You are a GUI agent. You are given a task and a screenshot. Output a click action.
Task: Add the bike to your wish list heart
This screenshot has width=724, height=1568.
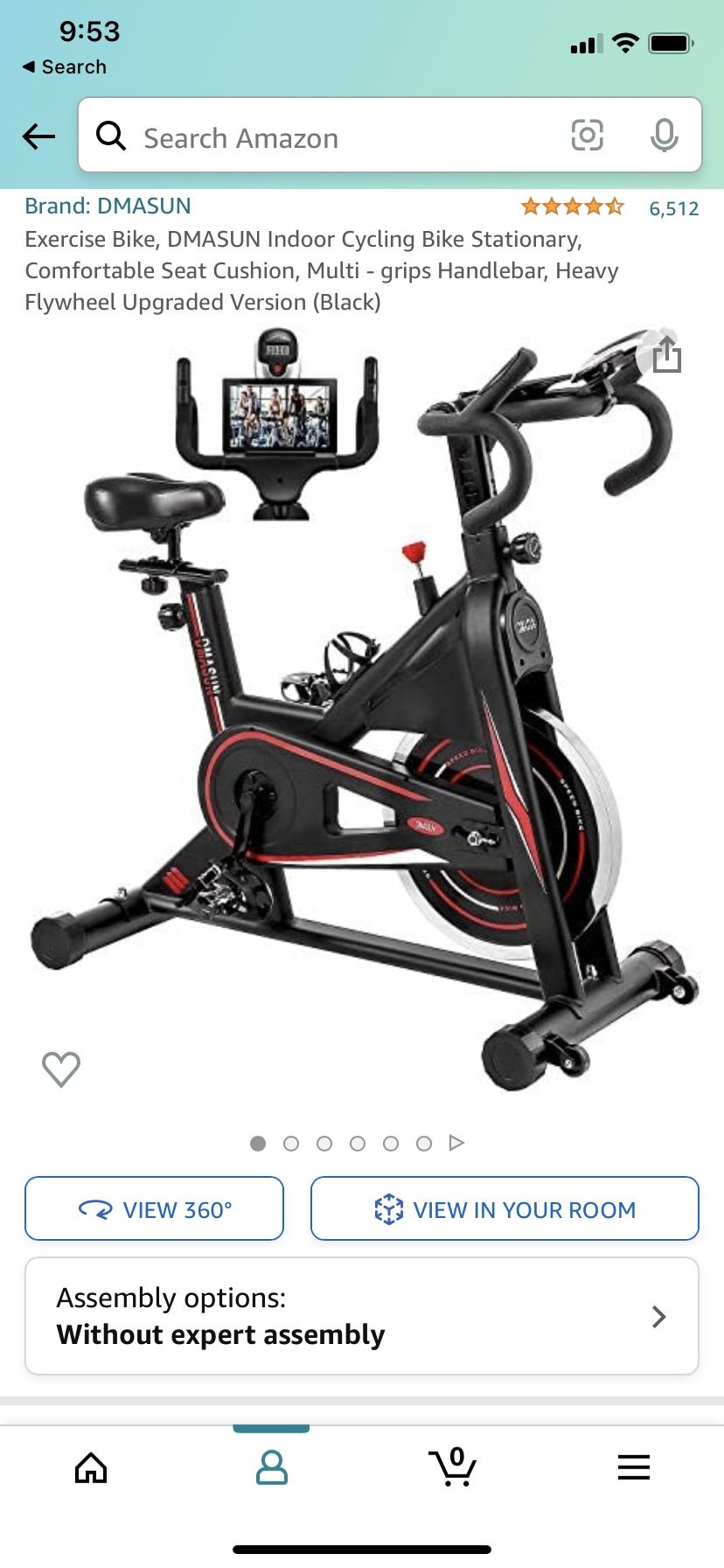61,1068
